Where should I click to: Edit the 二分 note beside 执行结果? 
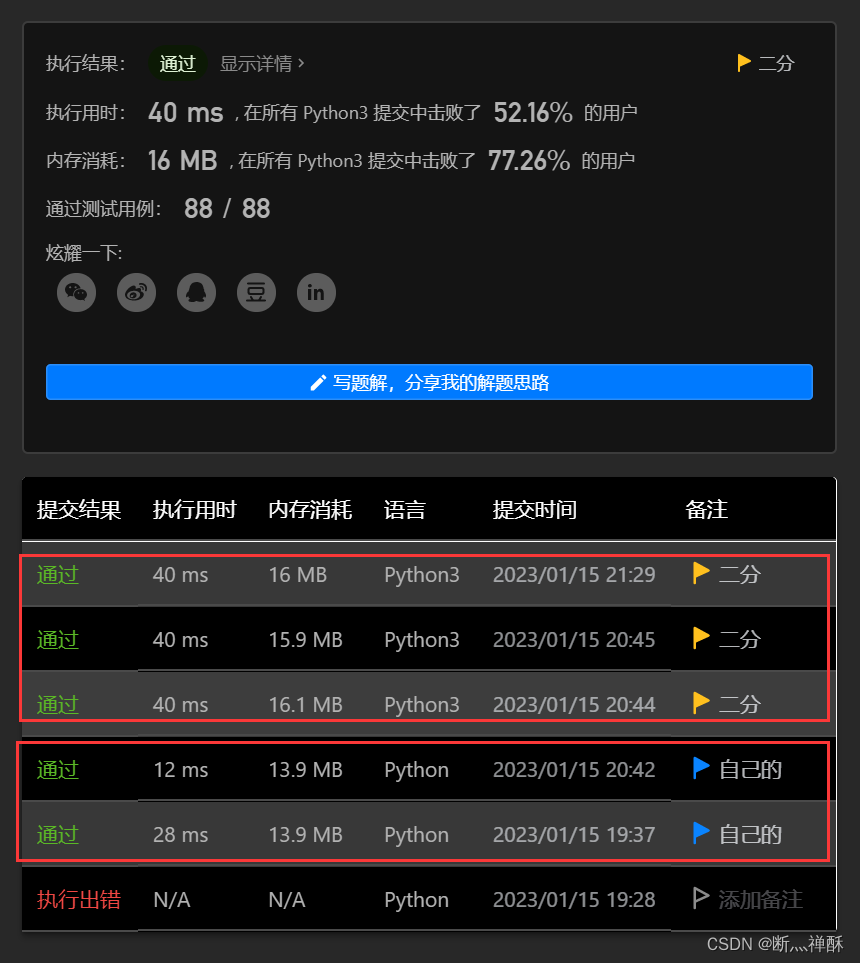click(766, 63)
